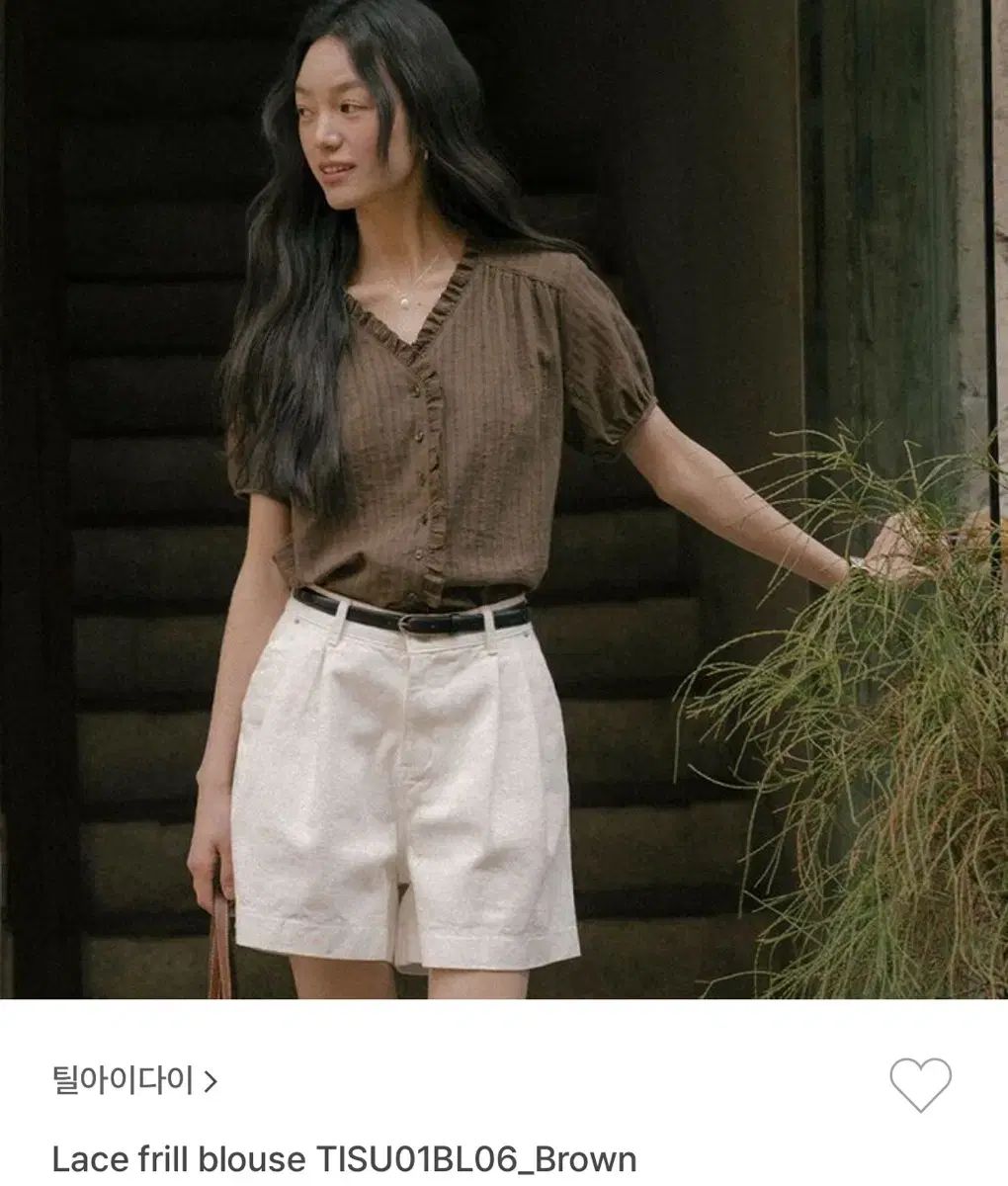Add the Lace frill blouse to wishlist
The width and height of the screenshot is (1008, 1186).
[x=920, y=1084]
